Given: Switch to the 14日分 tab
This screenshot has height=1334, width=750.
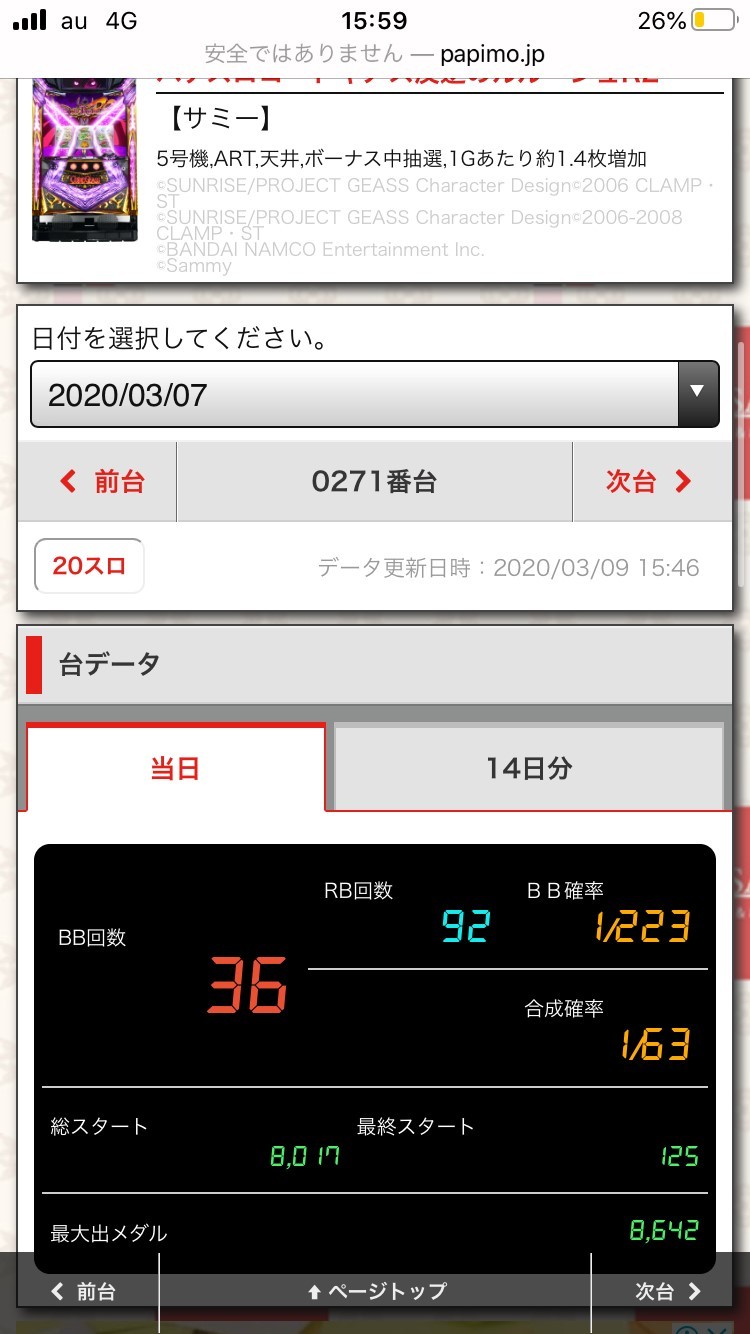Looking at the screenshot, I should click(x=529, y=768).
